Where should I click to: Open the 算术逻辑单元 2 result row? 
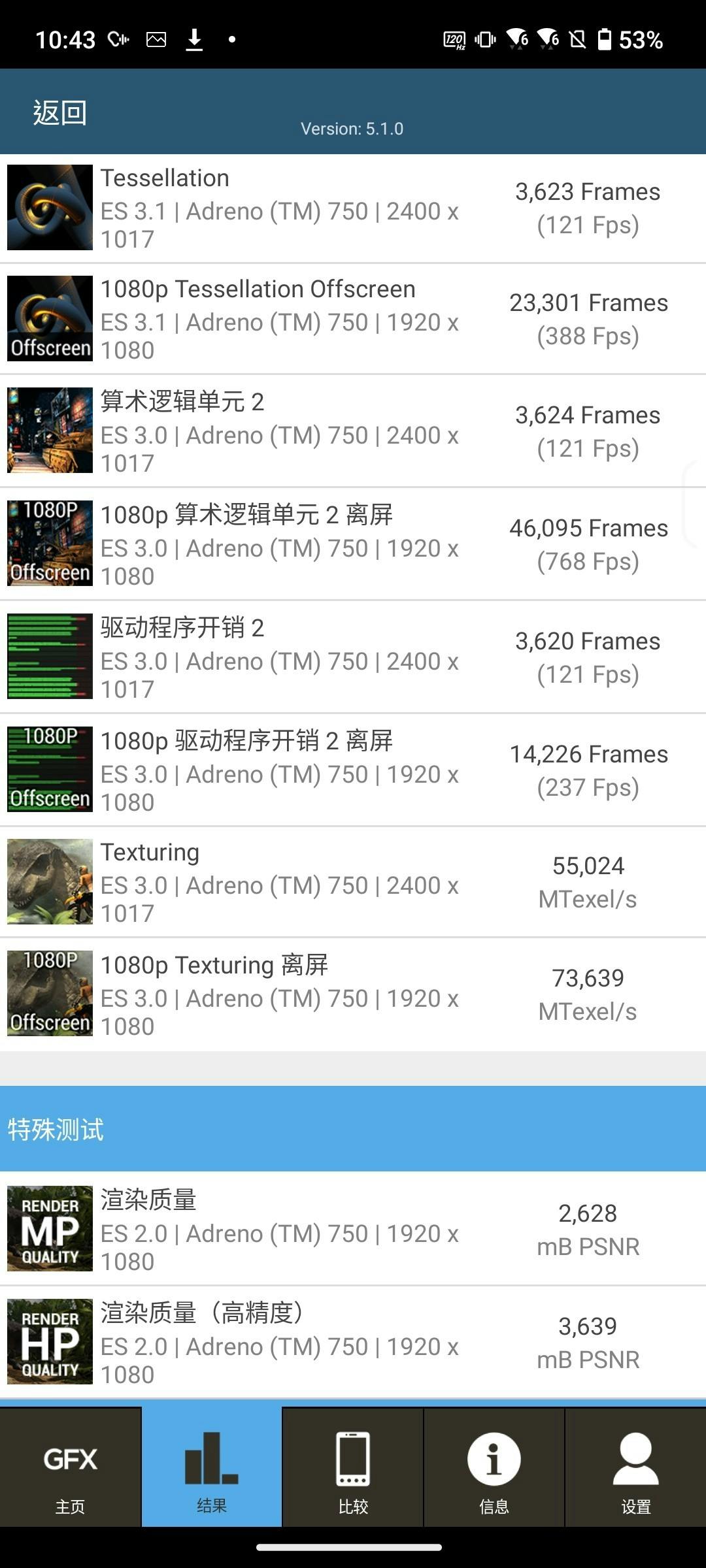coord(353,431)
